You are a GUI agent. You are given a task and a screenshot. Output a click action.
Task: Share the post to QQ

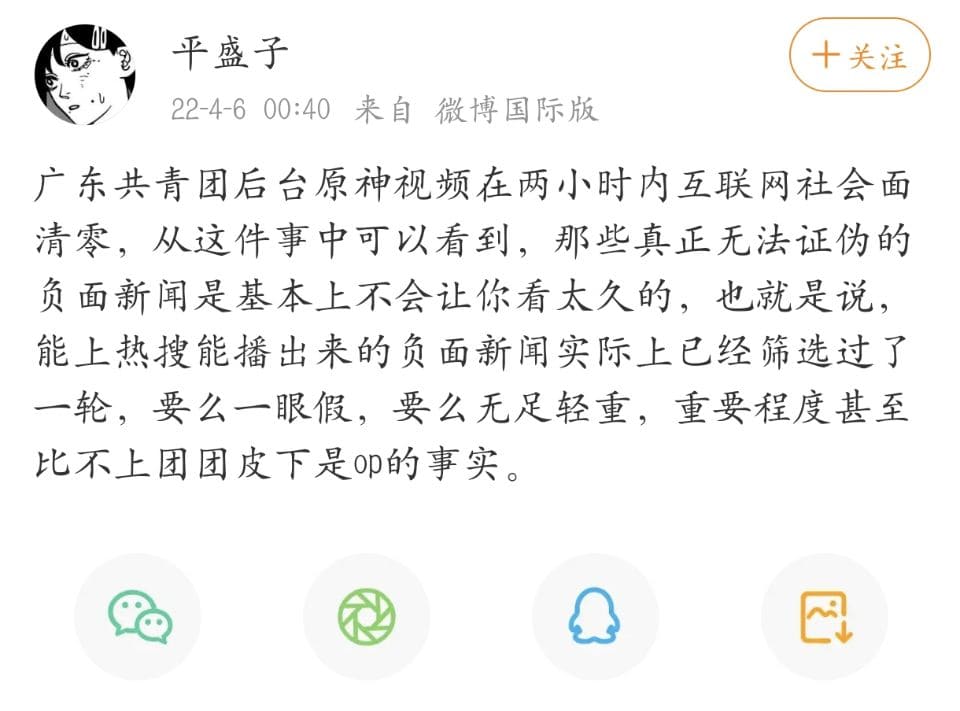pyautogui.click(x=595, y=616)
